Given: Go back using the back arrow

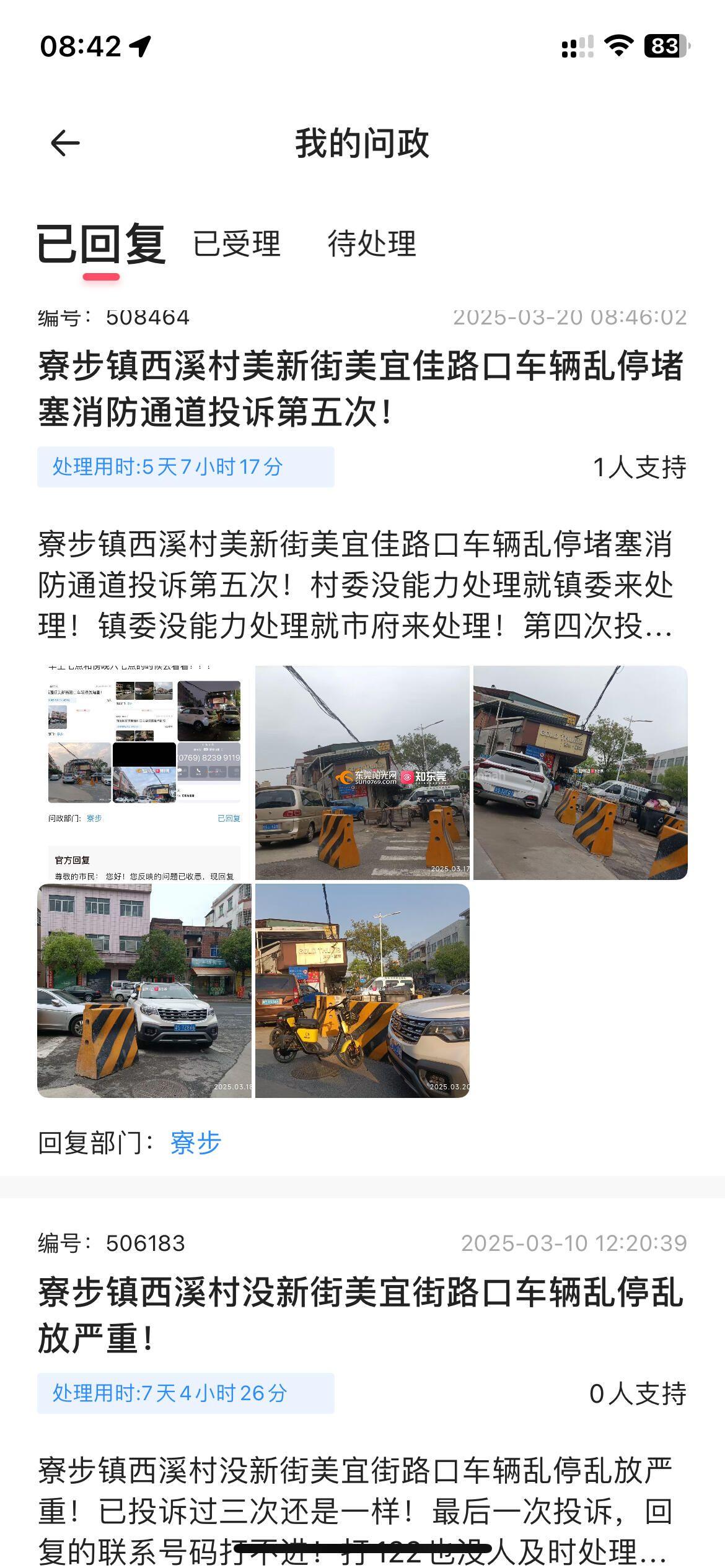Looking at the screenshot, I should [65, 144].
